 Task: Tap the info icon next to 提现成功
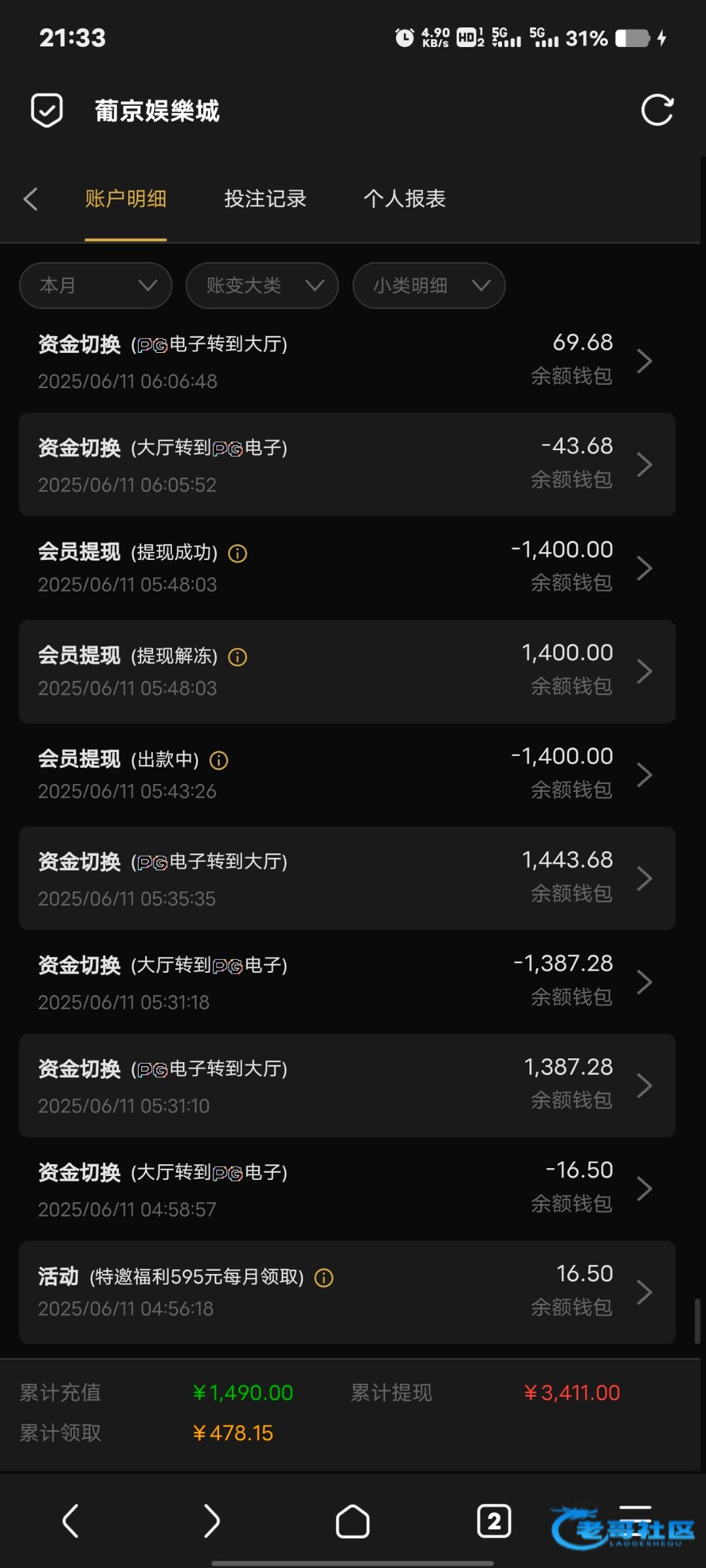tap(237, 553)
